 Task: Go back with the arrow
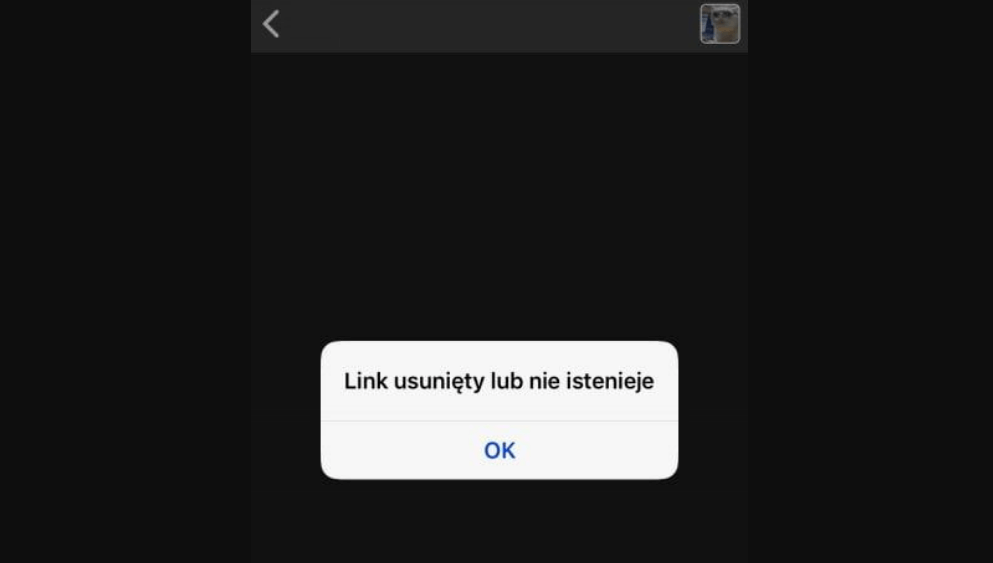(271, 24)
